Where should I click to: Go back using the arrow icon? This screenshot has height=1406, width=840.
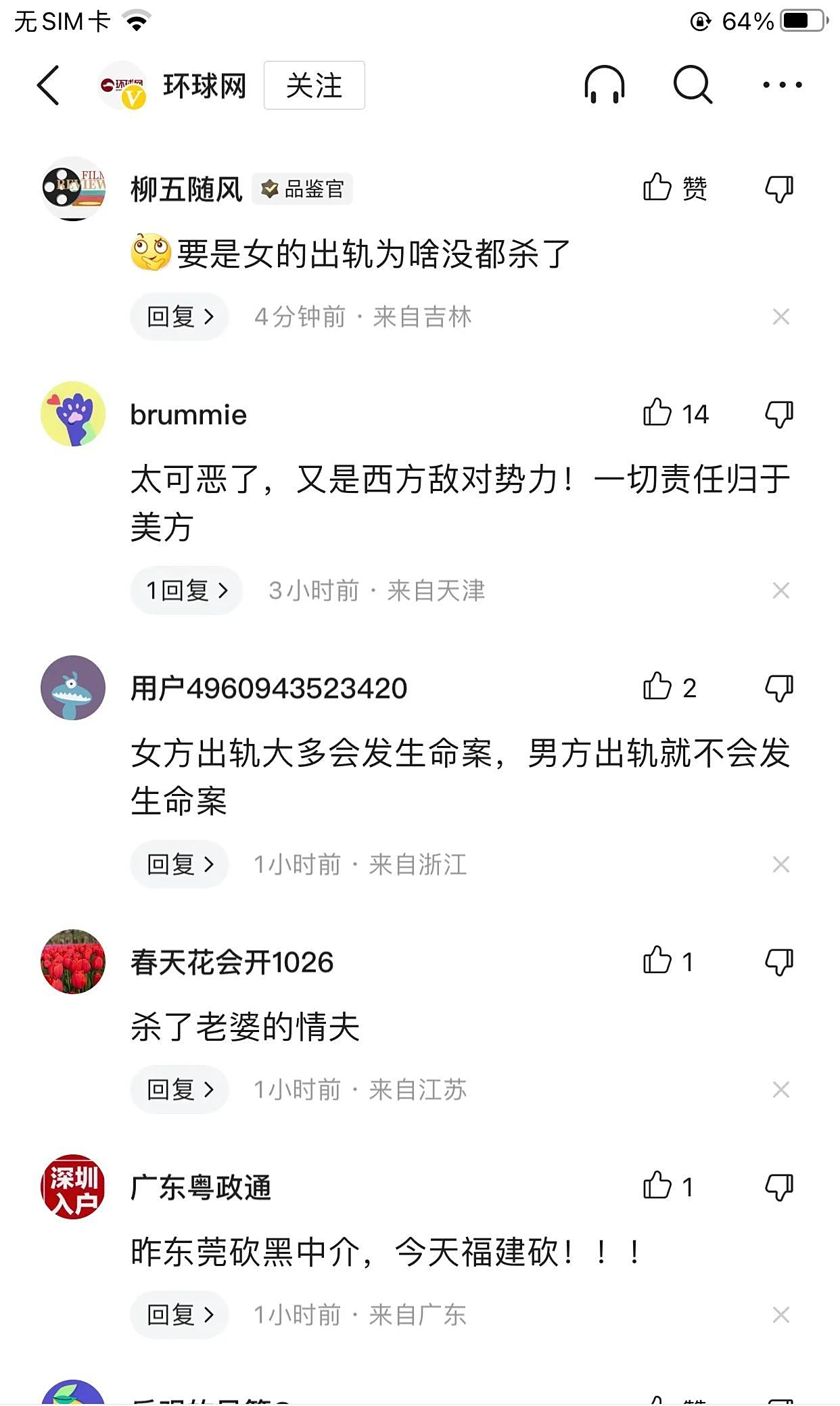(49, 85)
